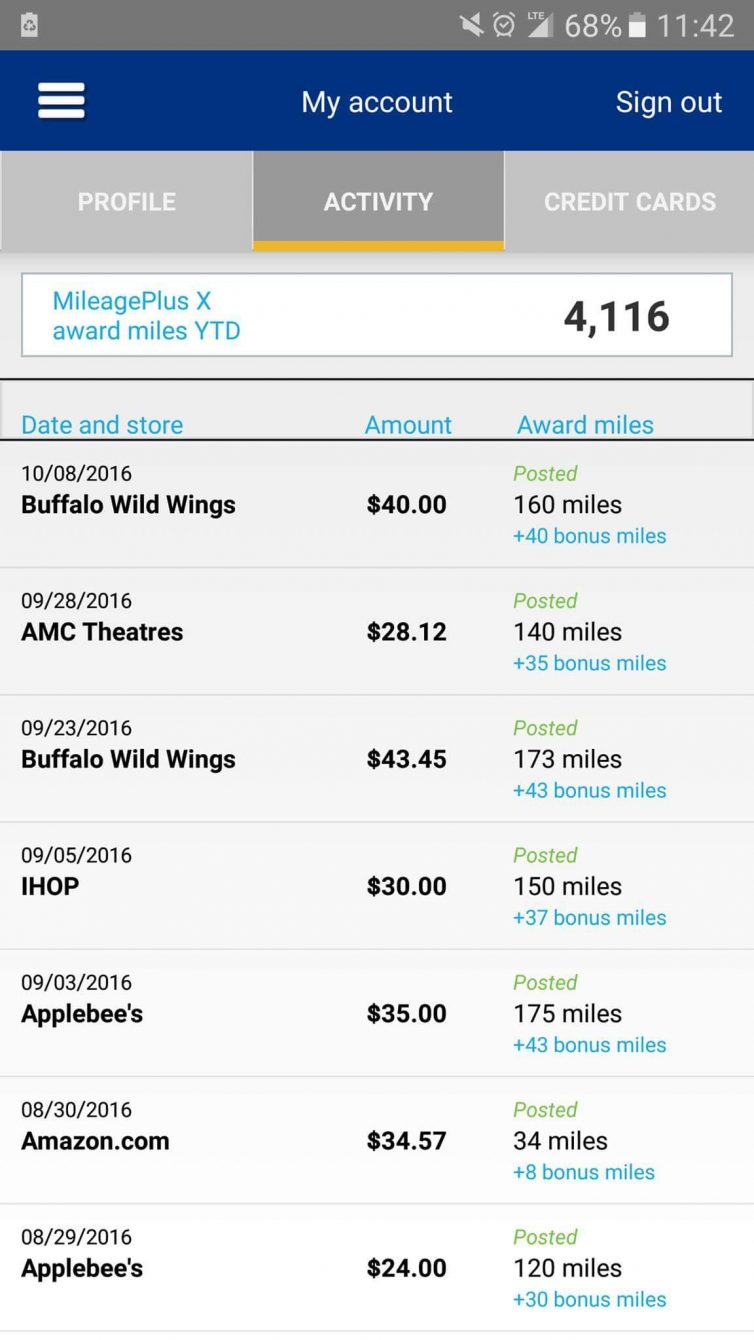The width and height of the screenshot is (754, 1340).
Task: Sort transactions by Amount column
Action: click(x=408, y=424)
